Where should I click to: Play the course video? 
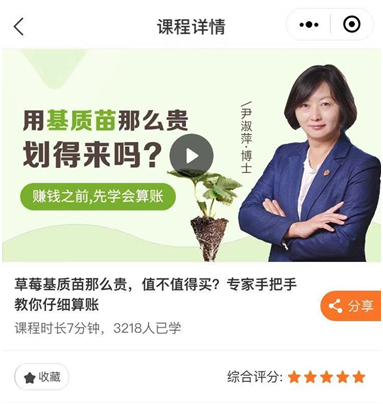[191, 156]
